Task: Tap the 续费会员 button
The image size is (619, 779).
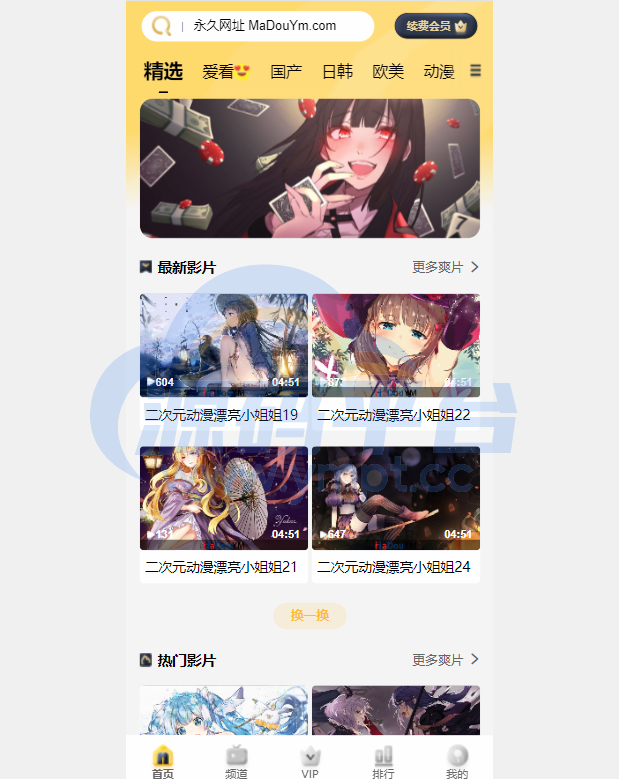Action: (x=435, y=26)
